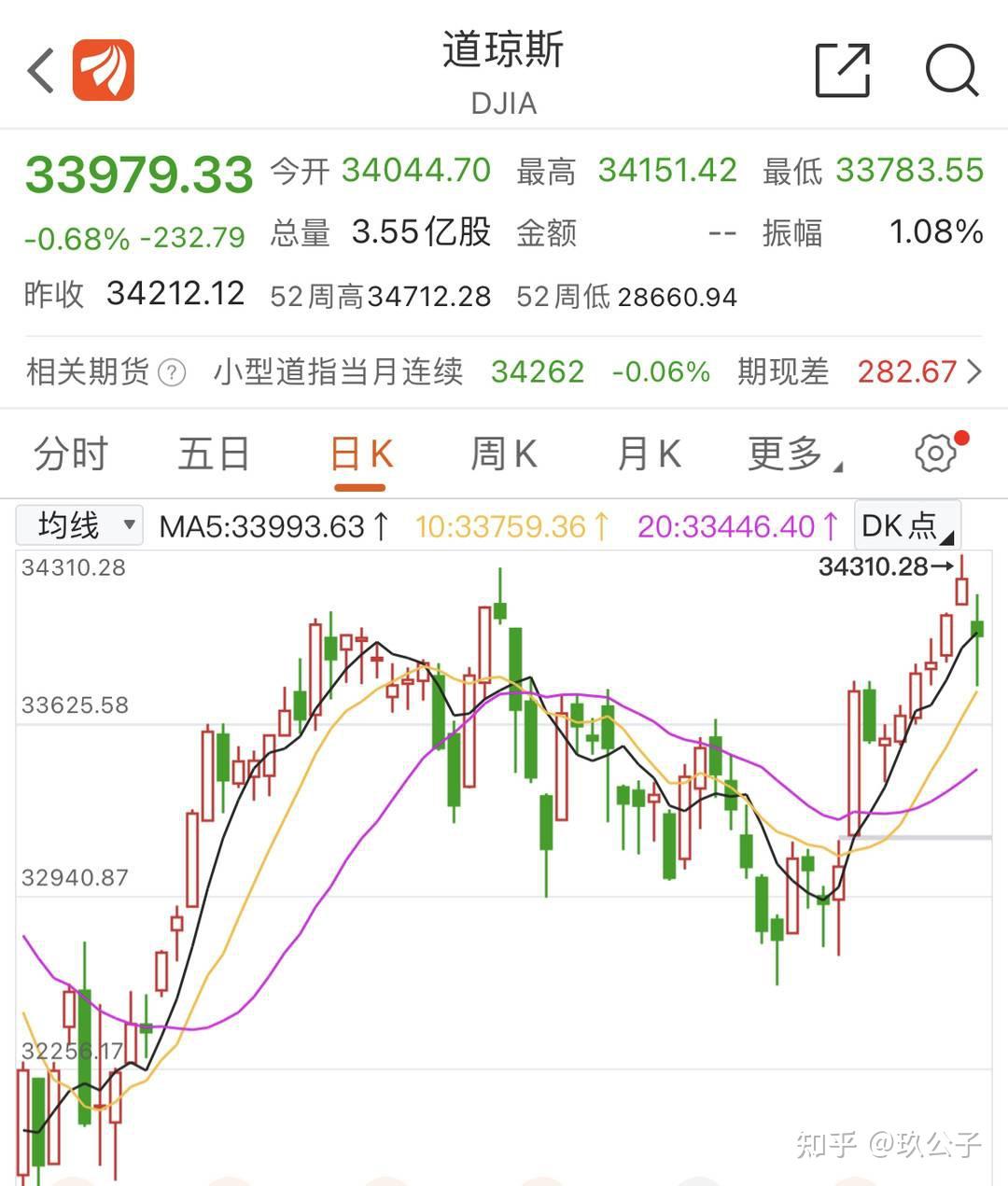Image resolution: width=1008 pixels, height=1186 pixels.
Task: Tap the back arrow
Action: pyautogui.click(x=38, y=68)
